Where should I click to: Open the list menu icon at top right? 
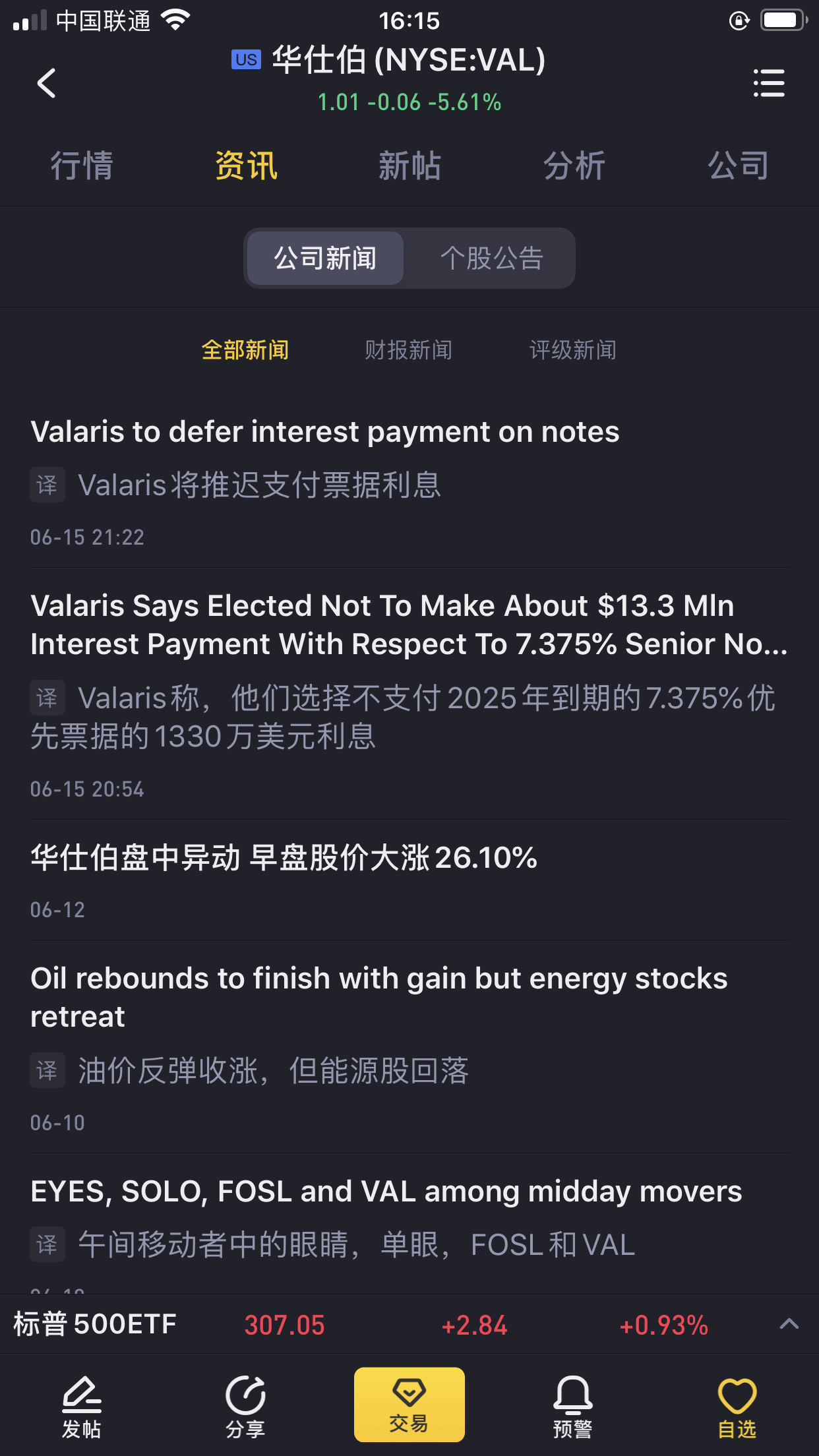[x=769, y=83]
